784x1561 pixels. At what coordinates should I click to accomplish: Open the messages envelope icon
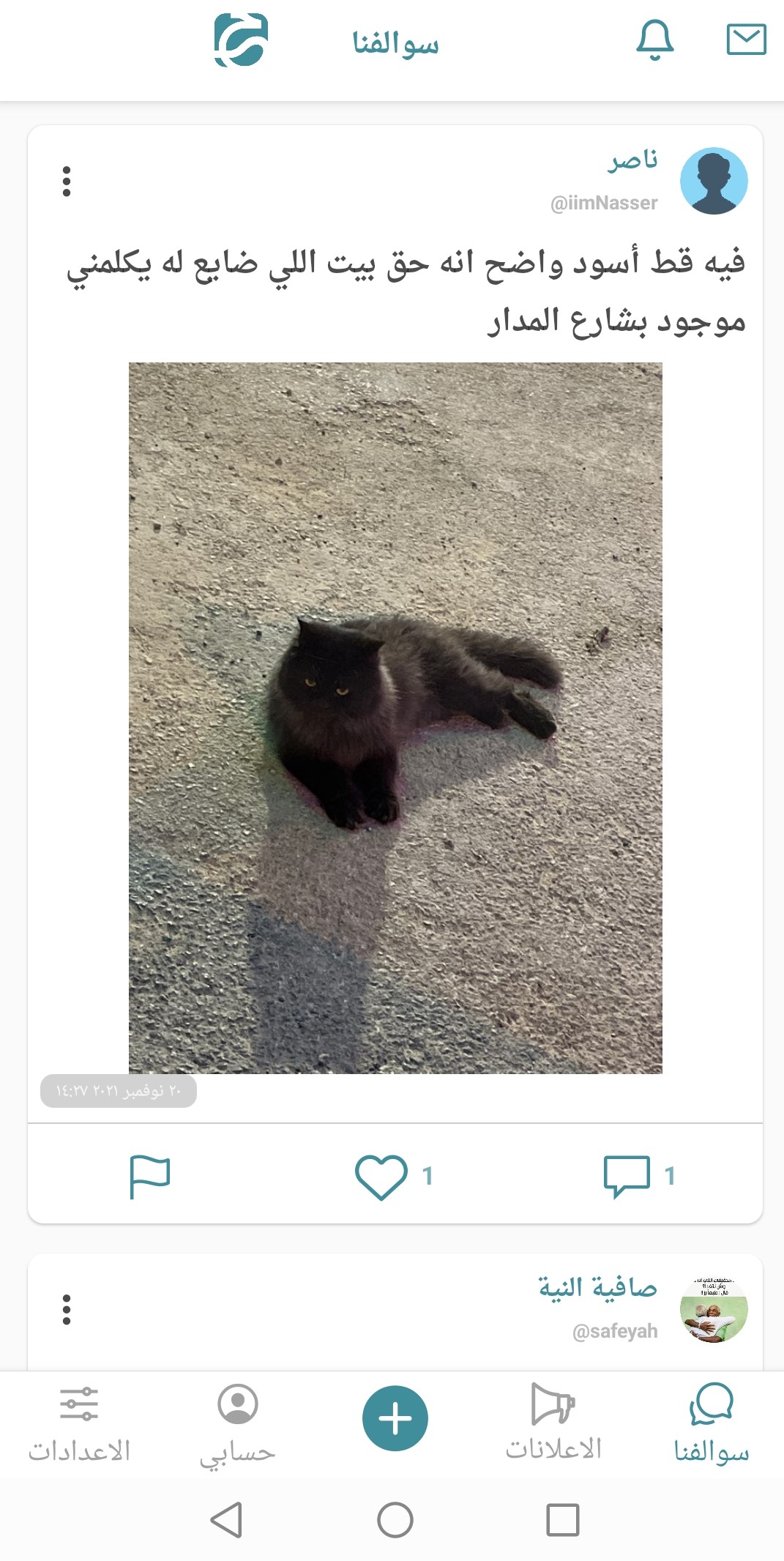746,40
